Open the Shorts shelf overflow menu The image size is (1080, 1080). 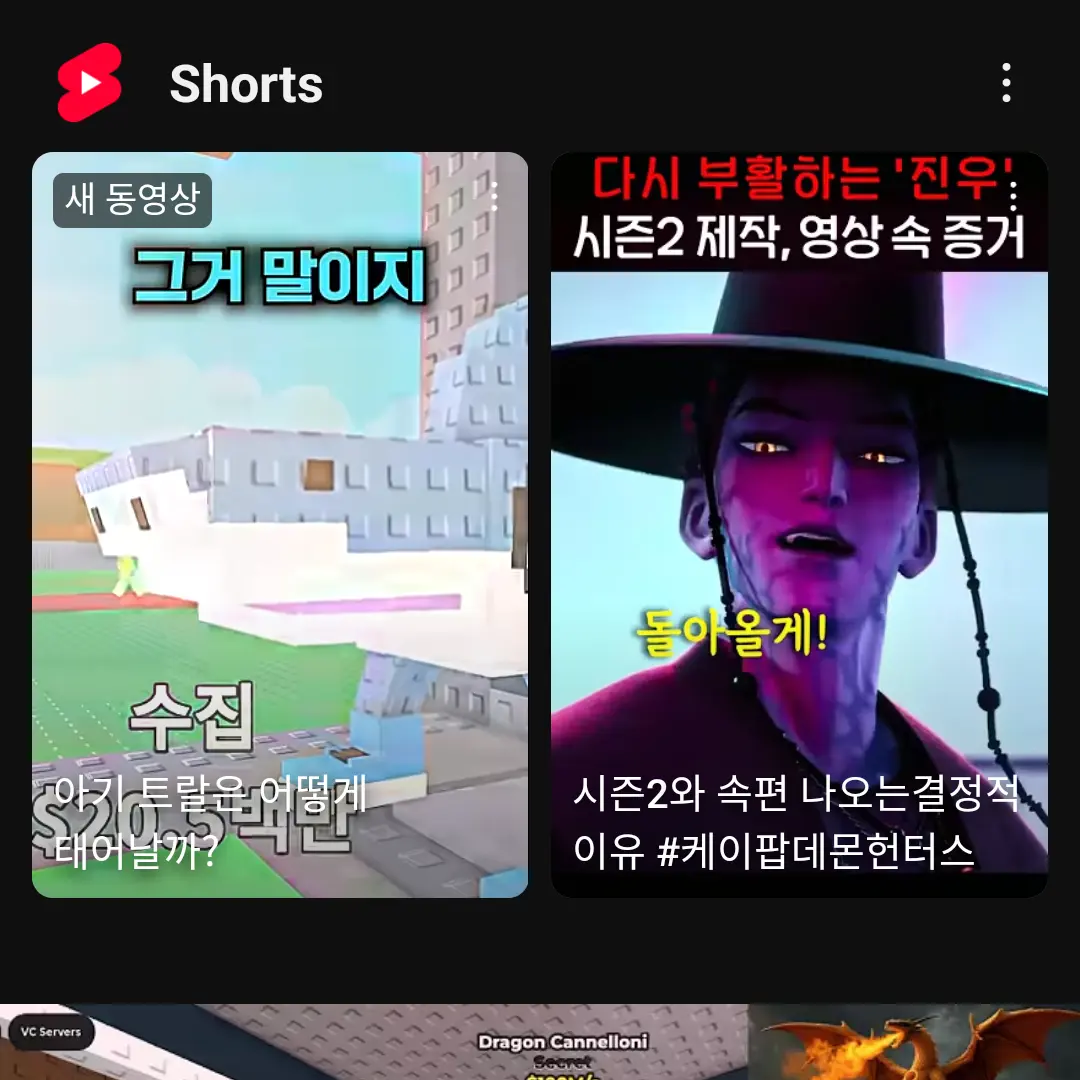pyautogui.click(x=1006, y=83)
